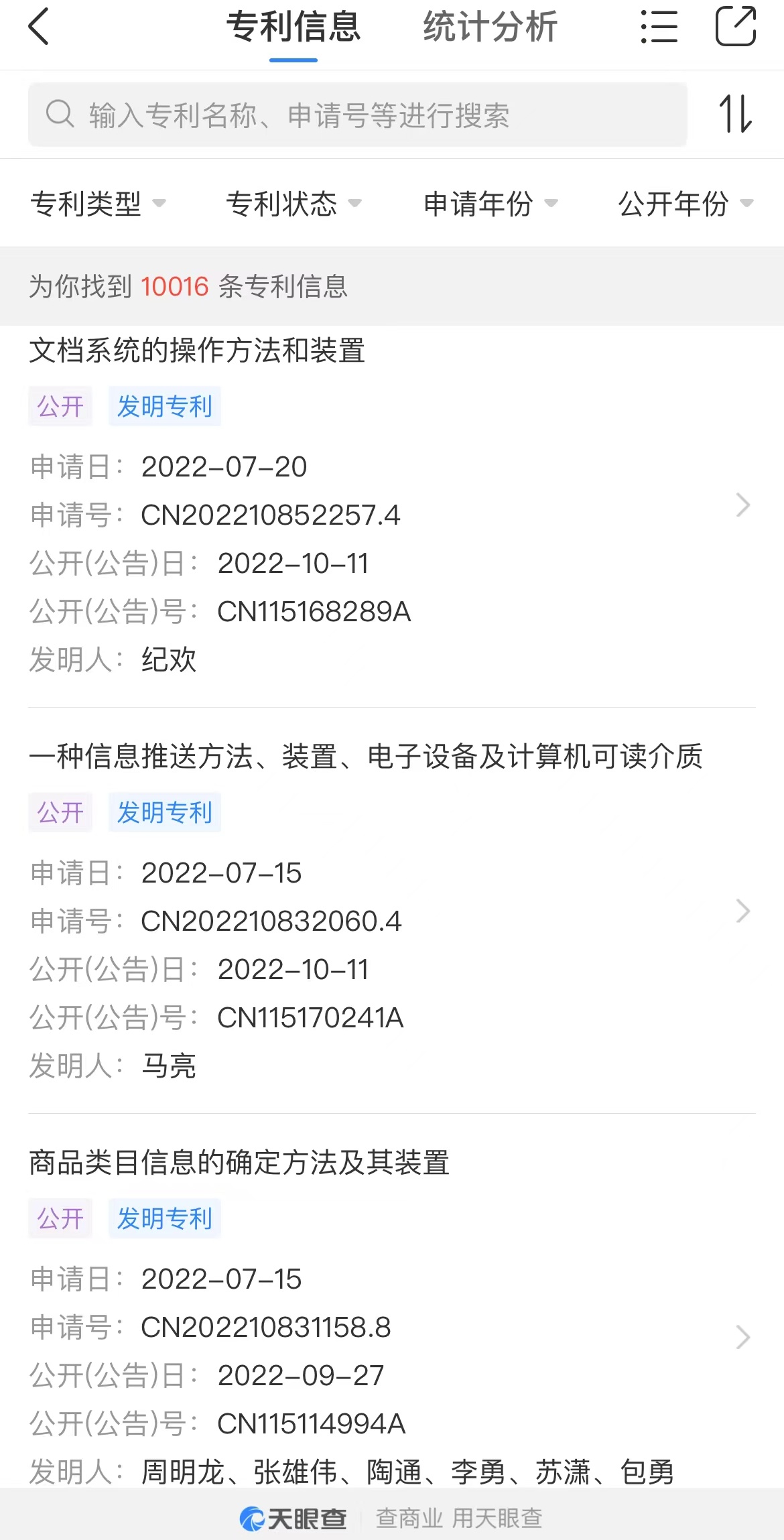The width and height of the screenshot is (784, 1540).
Task: Expand the 专利类型 filter
Action: 98,203
